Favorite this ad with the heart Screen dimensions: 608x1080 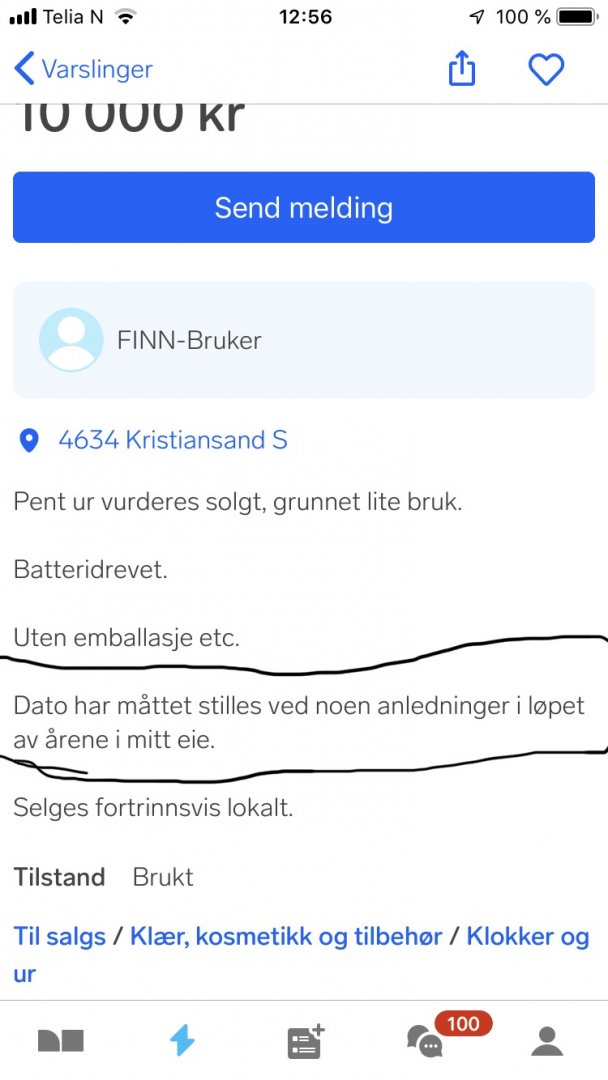coord(546,70)
